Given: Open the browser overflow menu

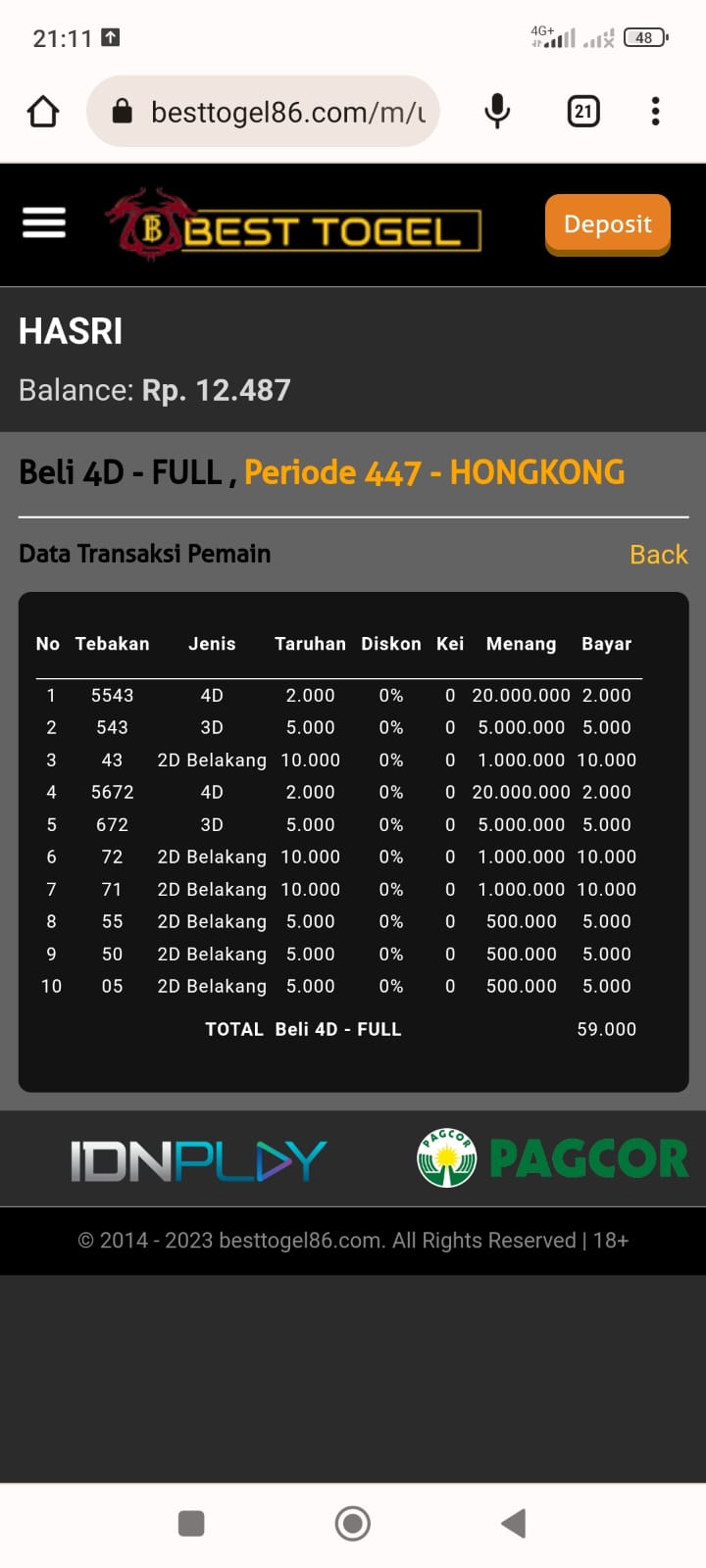Looking at the screenshot, I should (x=655, y=112).
